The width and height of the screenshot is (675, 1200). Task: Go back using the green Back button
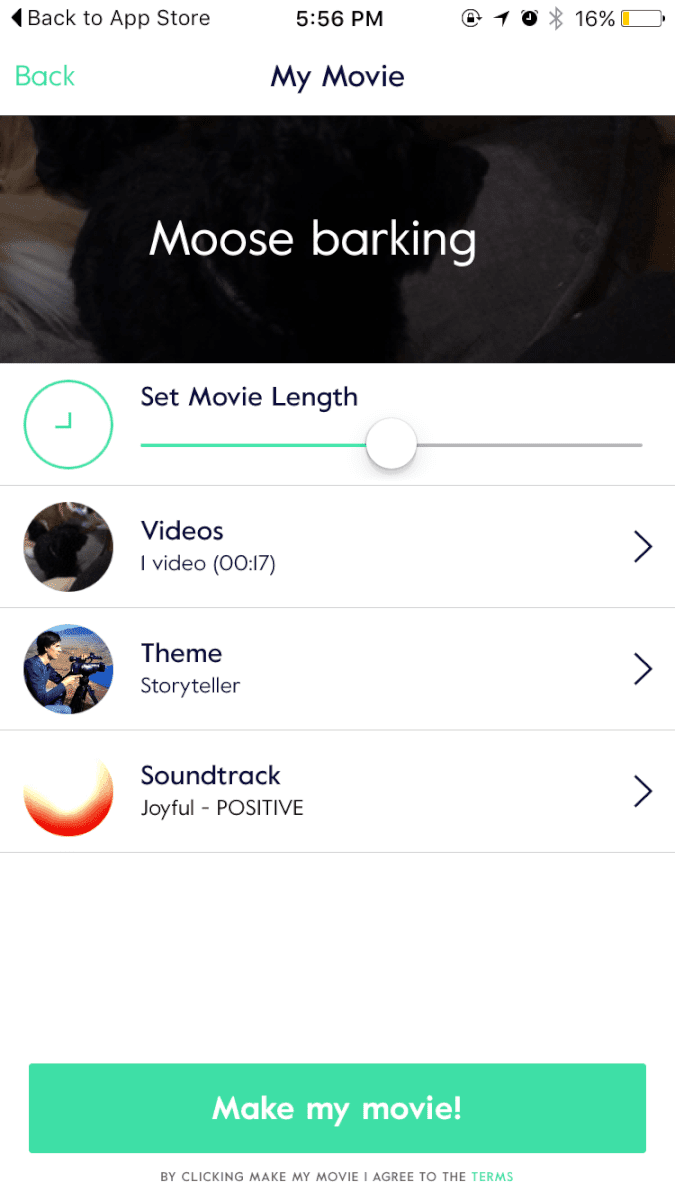(x=45, y=76)
